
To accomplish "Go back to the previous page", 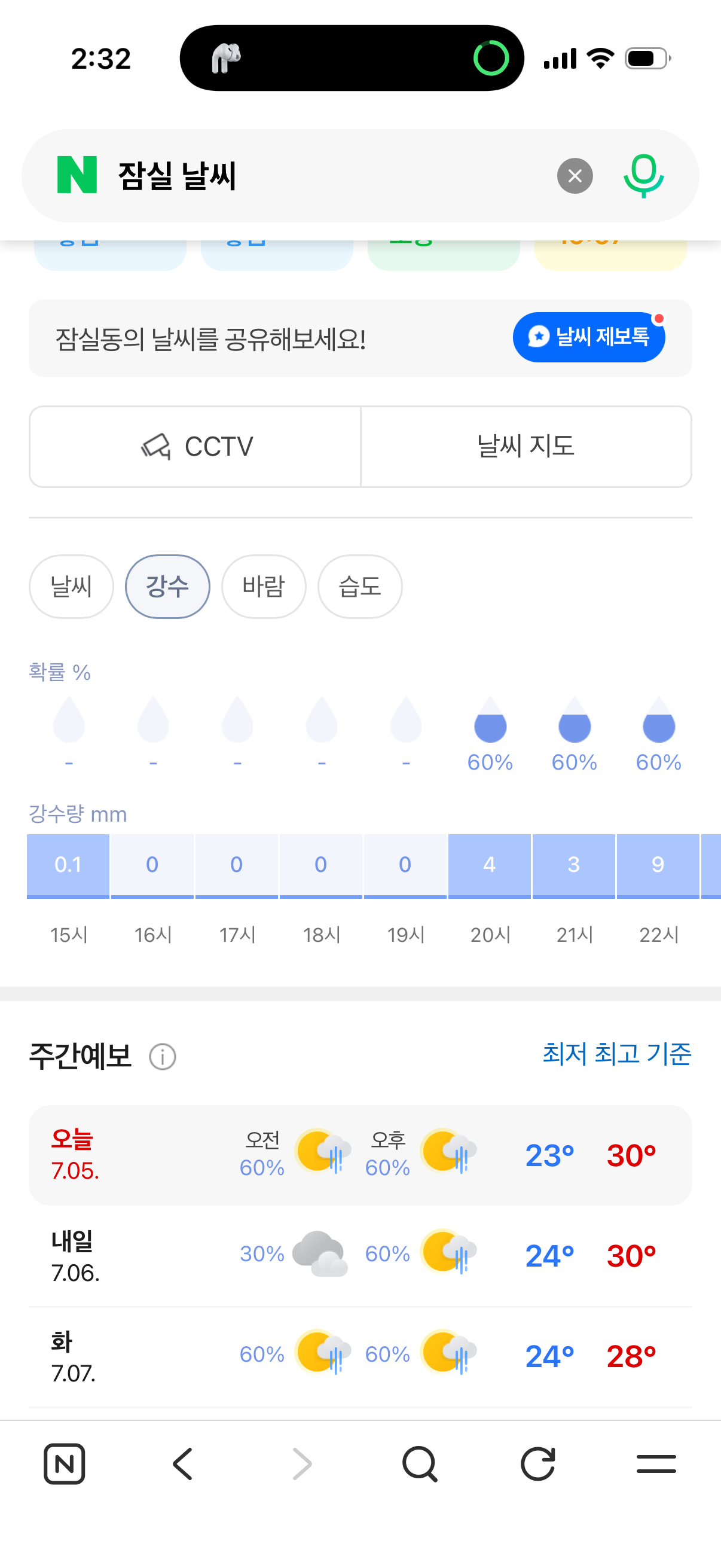I will 182,1463.
